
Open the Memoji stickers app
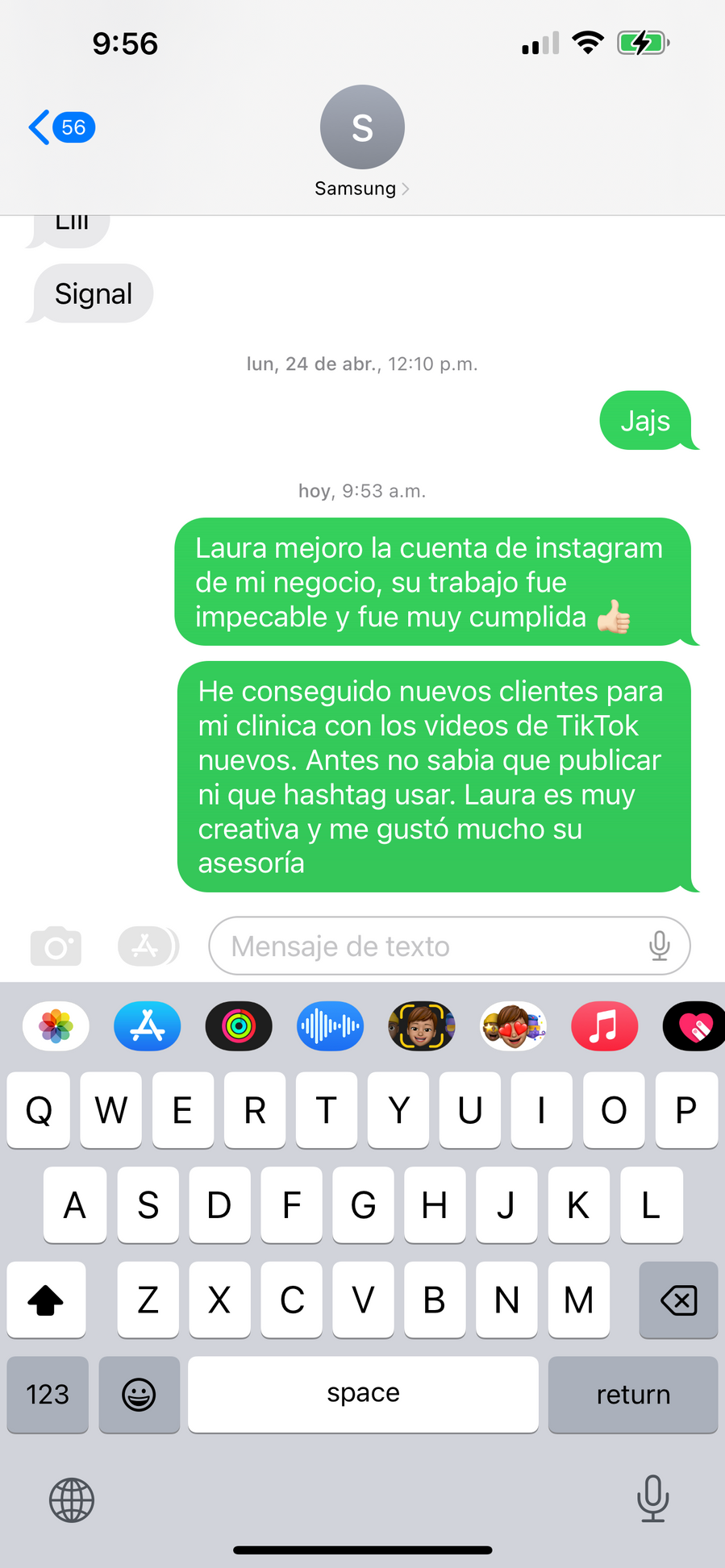(513, 1026)
